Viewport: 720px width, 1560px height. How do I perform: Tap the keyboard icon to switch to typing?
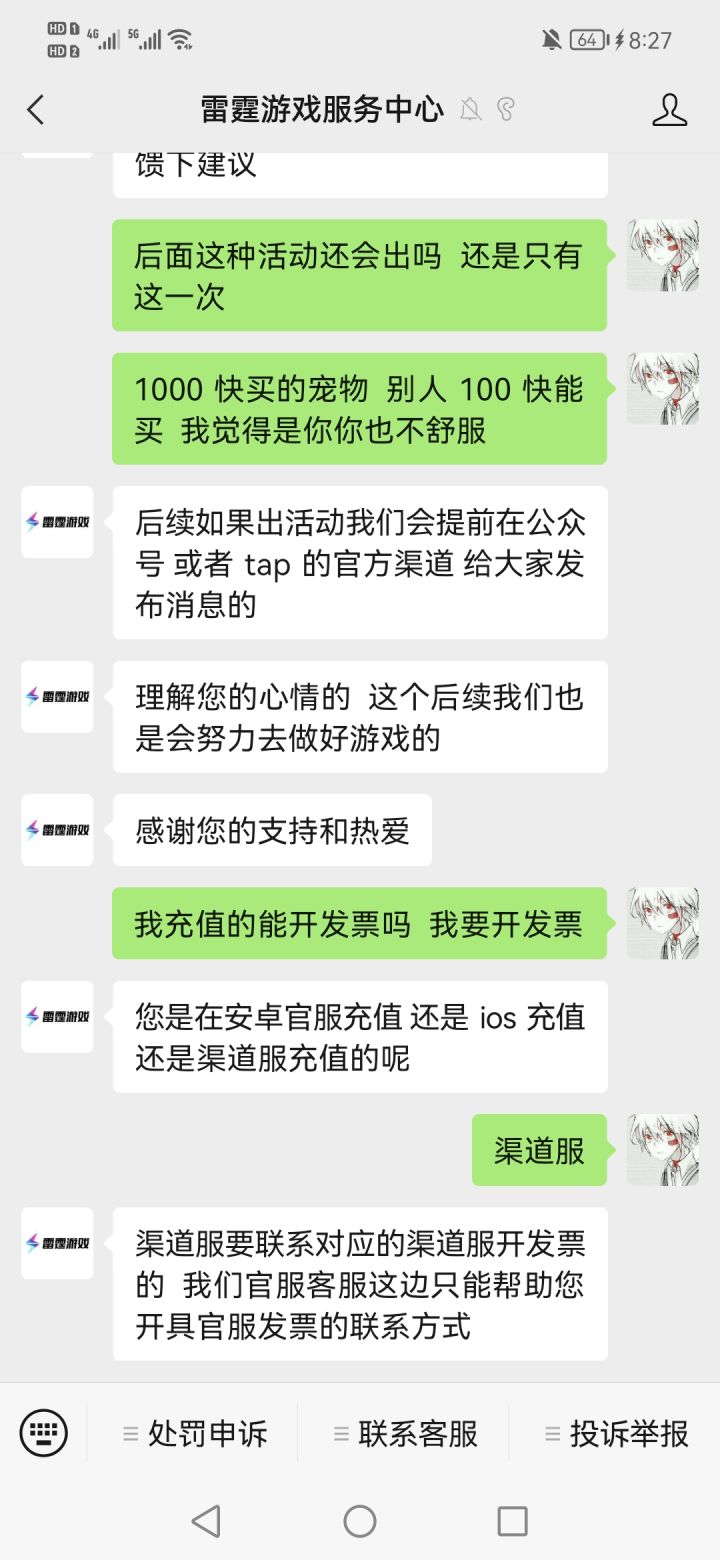tap(43, 1433)
